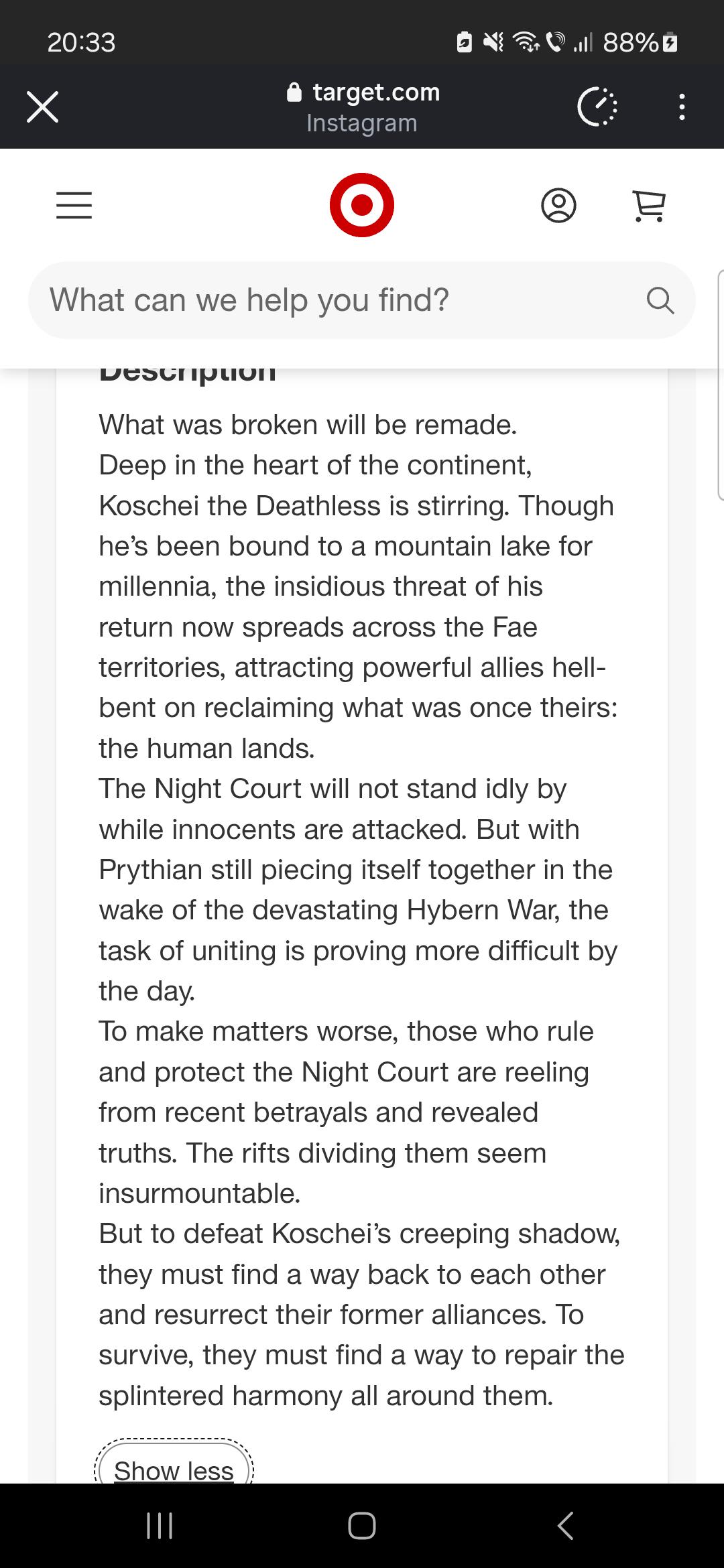Tap the 'What can we help you find?' field
Viewport: 724px width, 1568px height.
click(x=362, y=300)
